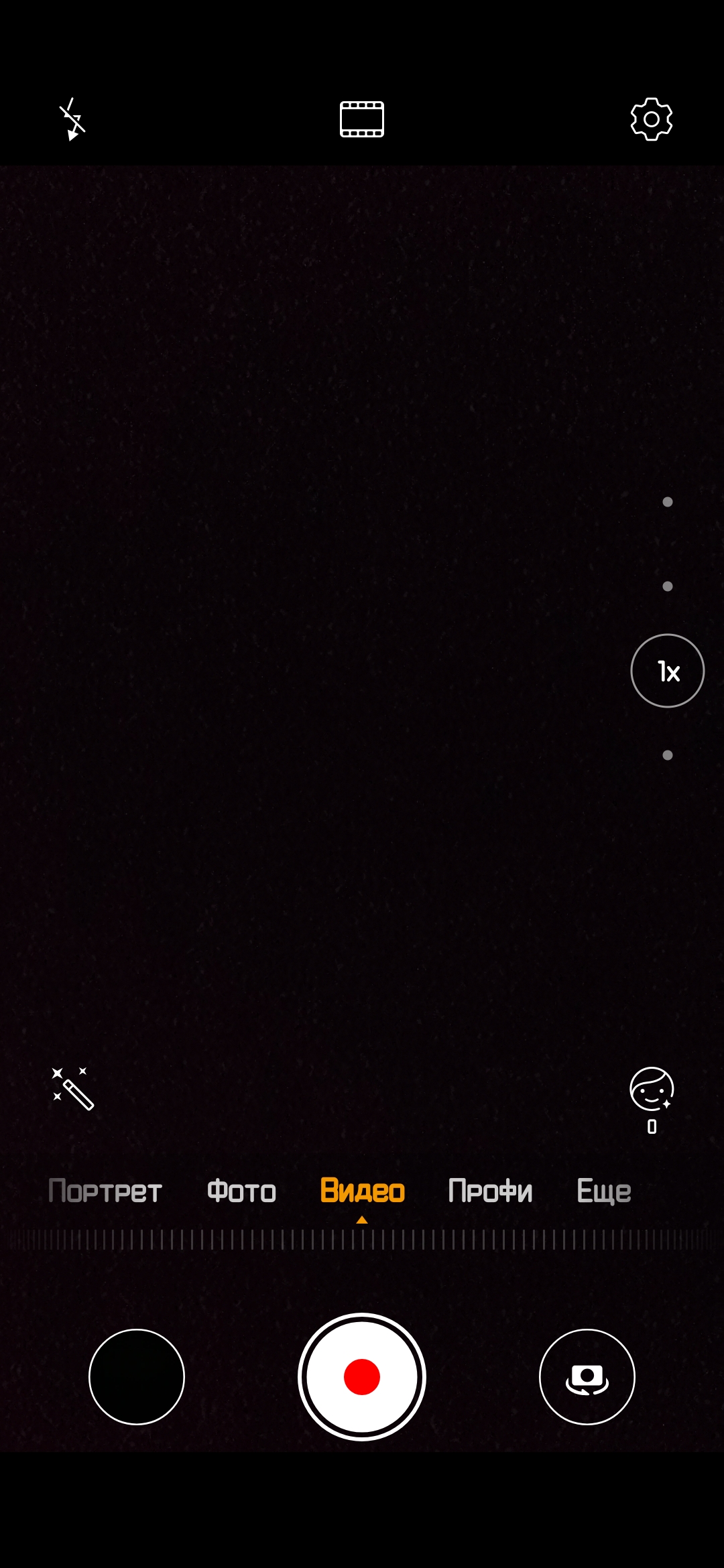Flip to the front camera

pyautogui.click(x=587, y=1376)
